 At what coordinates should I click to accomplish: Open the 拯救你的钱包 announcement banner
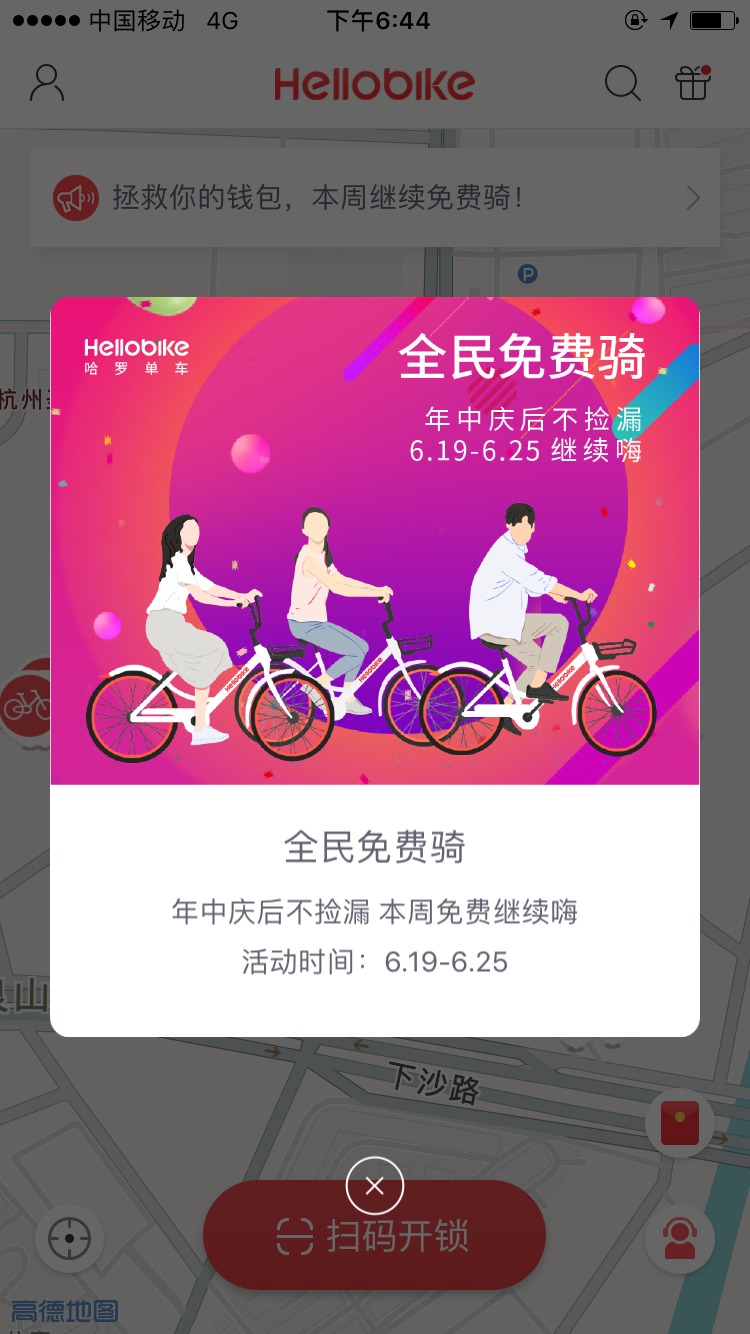point(375,198)
